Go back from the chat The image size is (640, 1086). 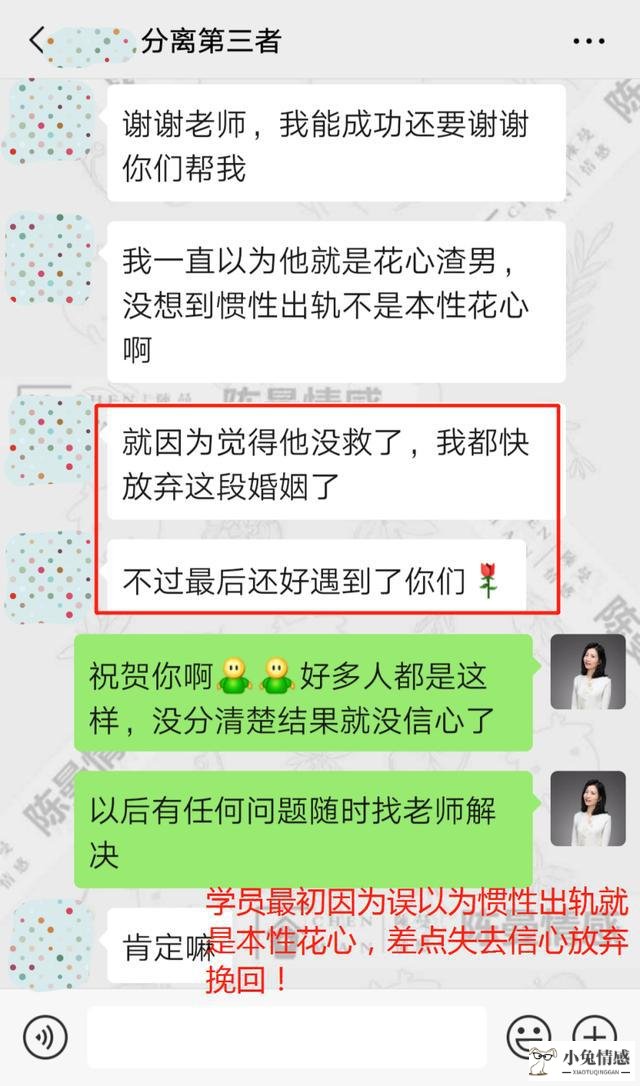point(37,41)
